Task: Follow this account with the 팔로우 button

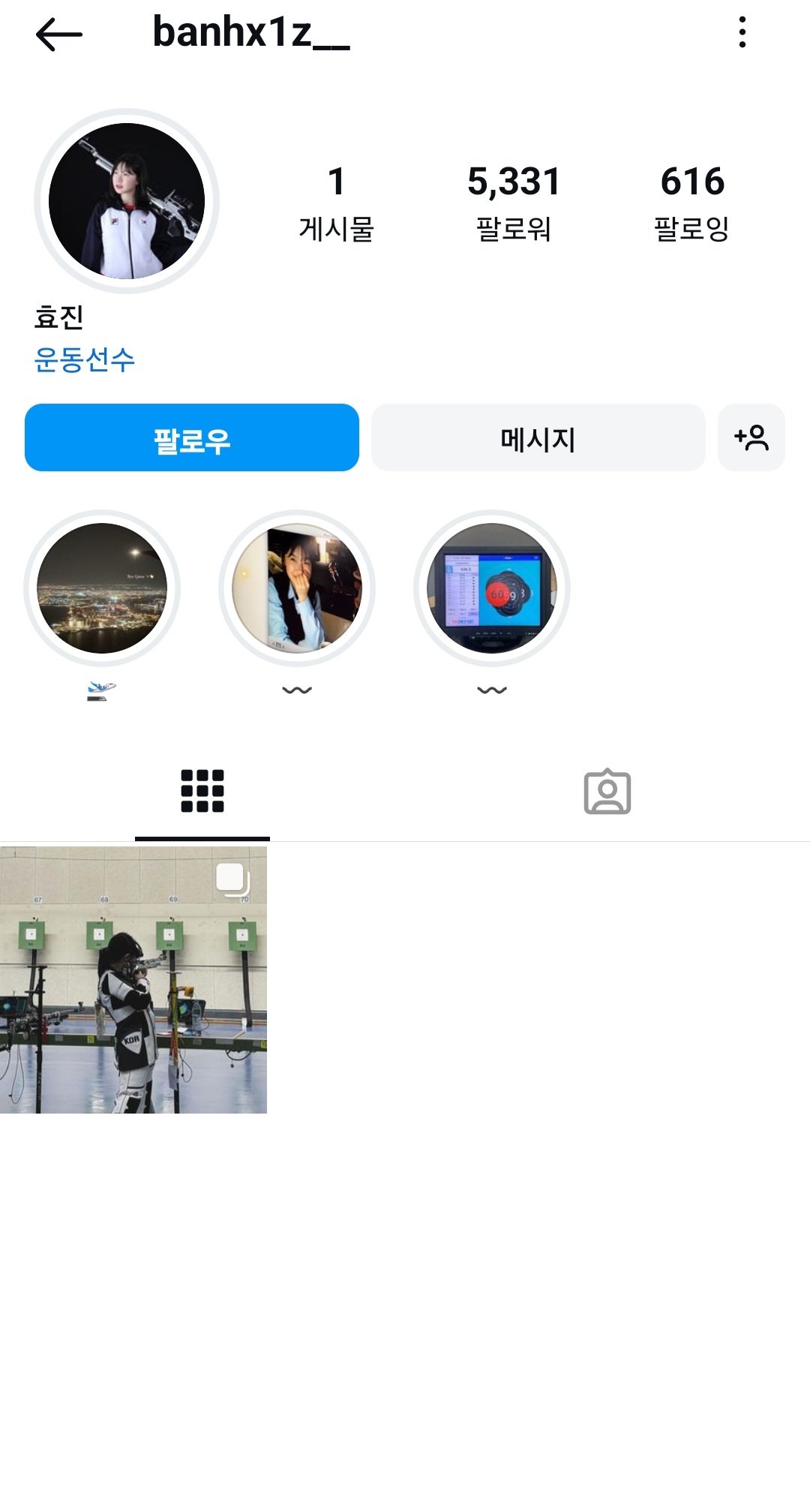Action: (192, 438)
